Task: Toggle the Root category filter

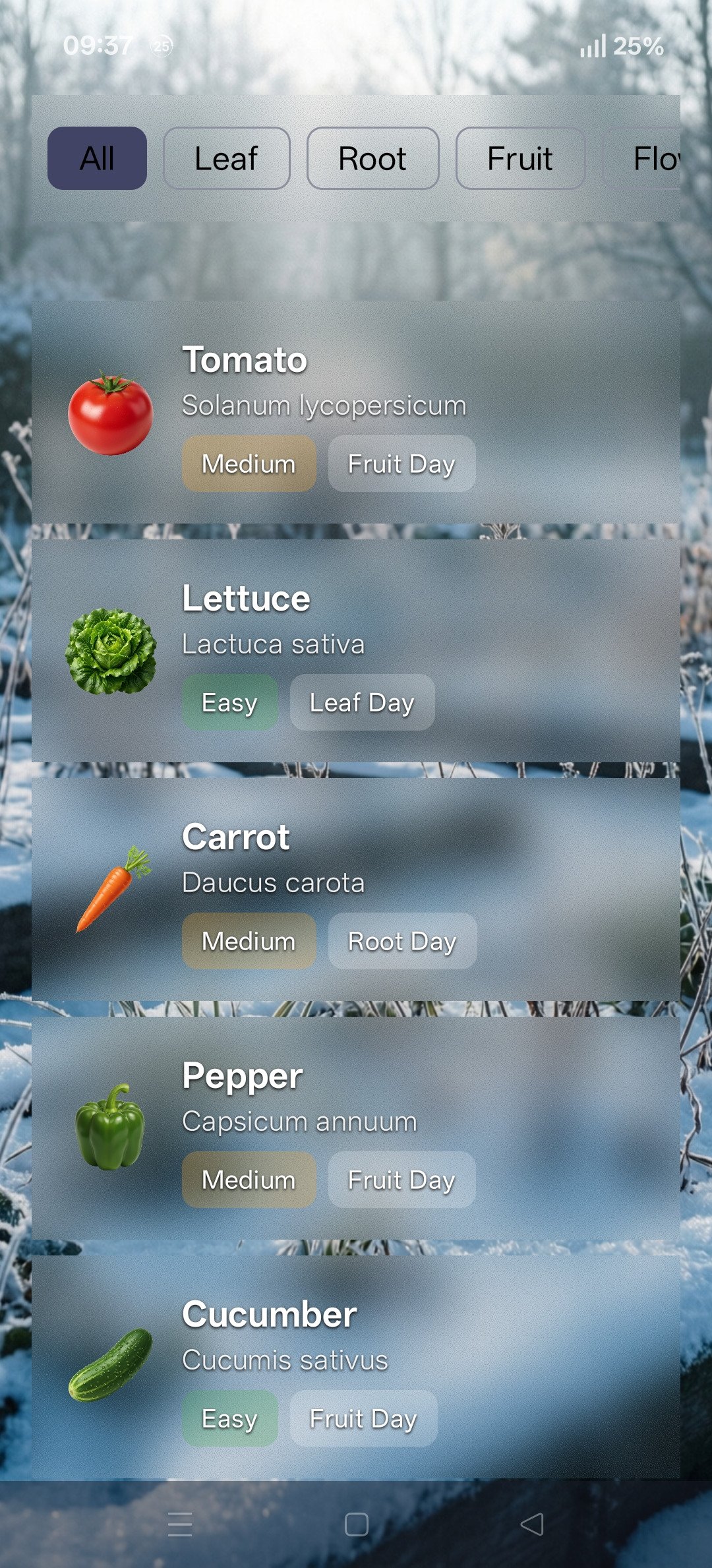Action: coord(372,158)
